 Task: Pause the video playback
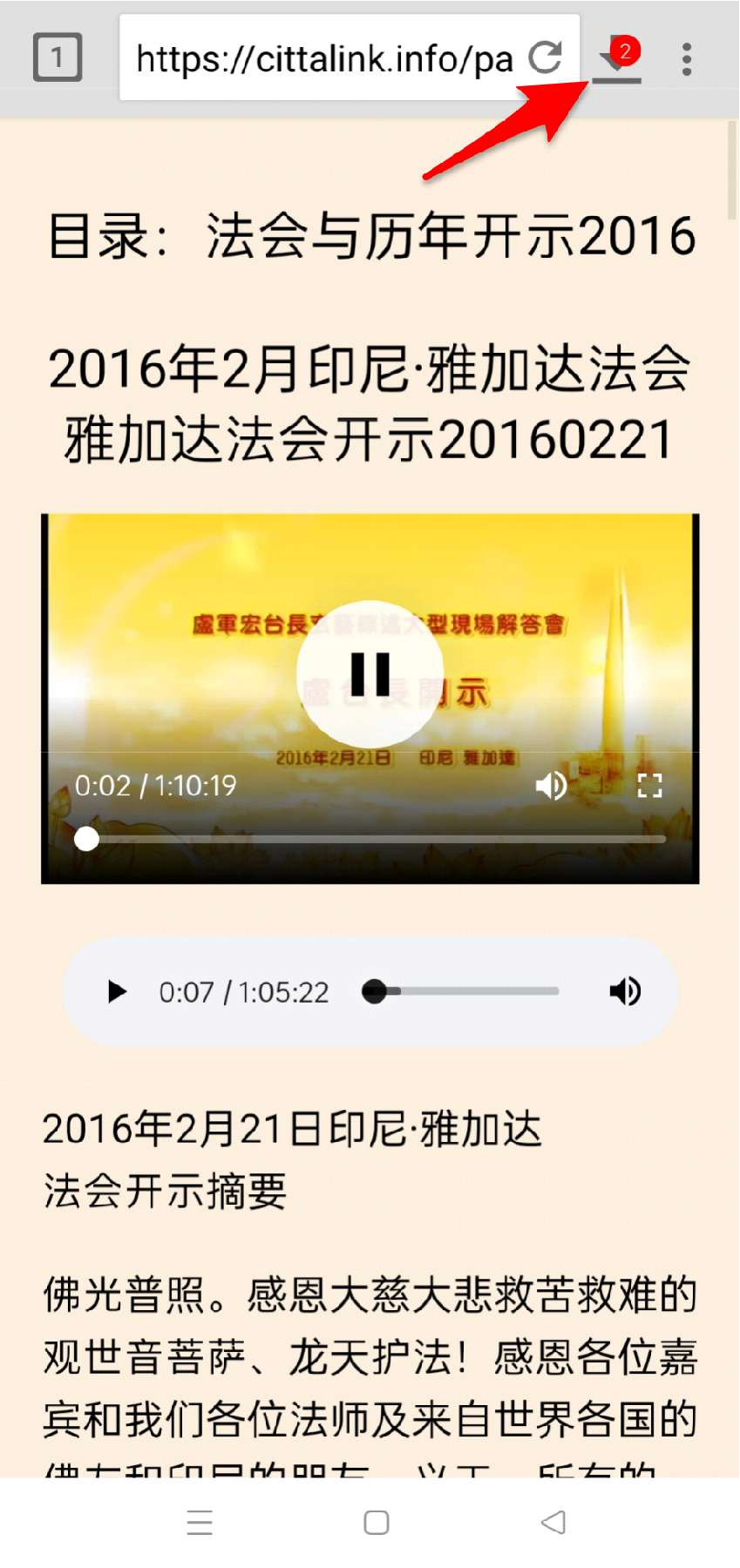coord(370,673)
